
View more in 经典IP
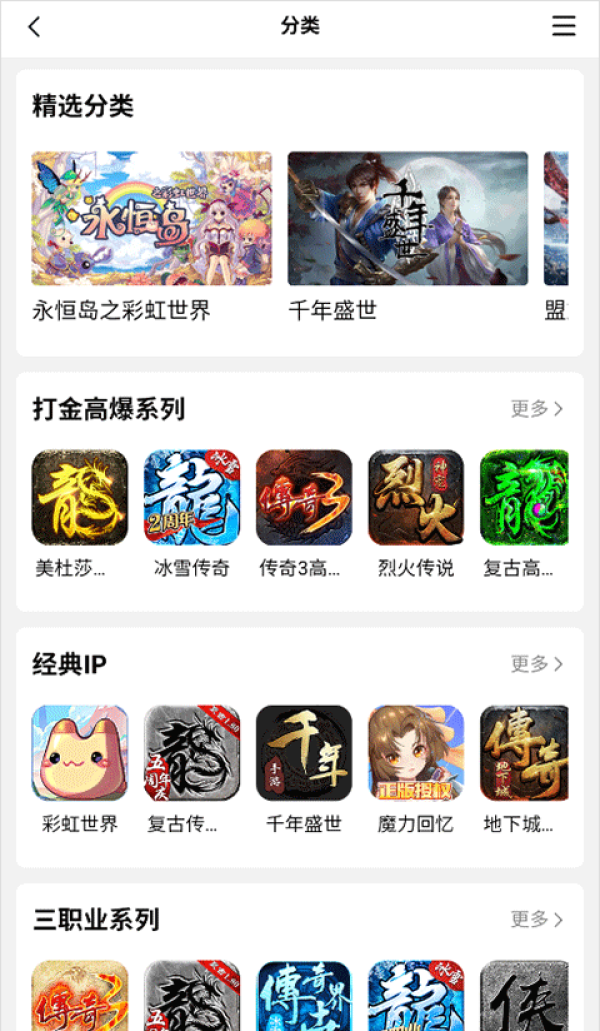[x=537, y=663]
